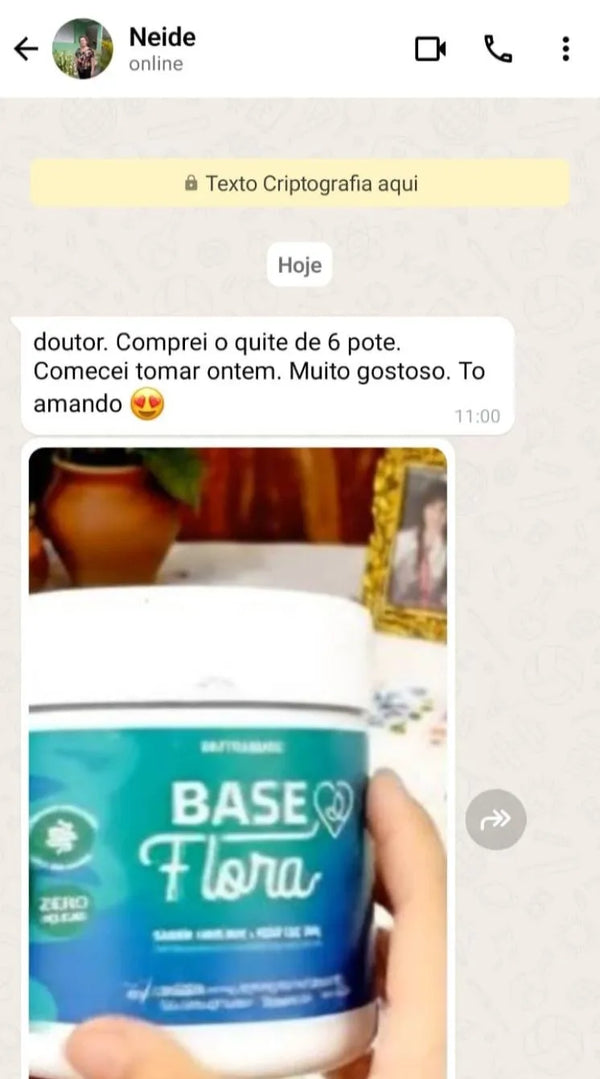Image resolution: width=600 pixels, height=1079 pixels.
Task: Open the chat overflow menu
Action: tap(565, 48)
